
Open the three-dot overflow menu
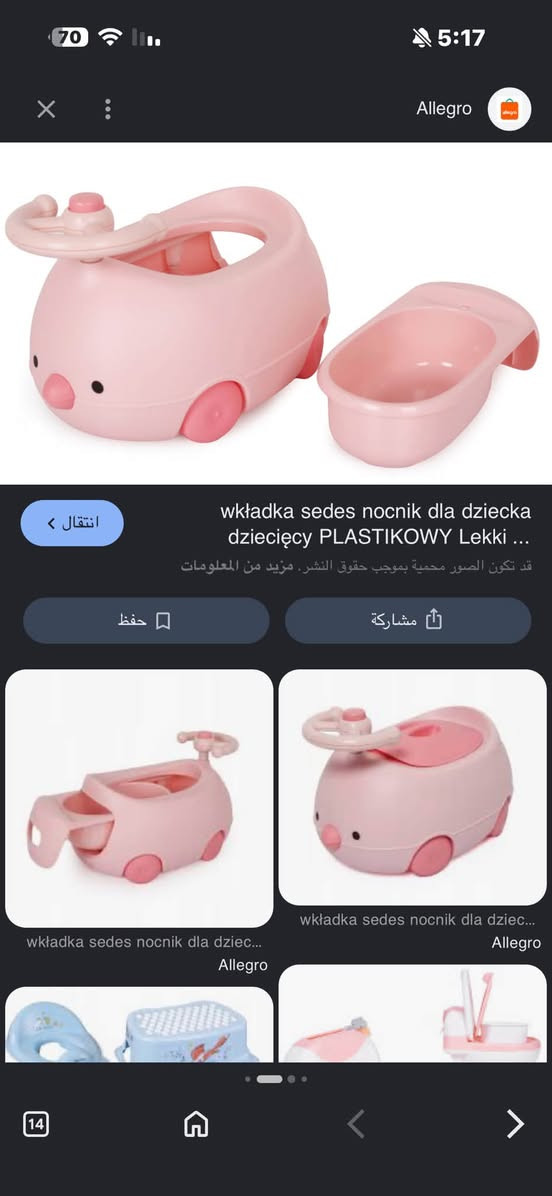pyautogui.click(x=108, y=109)
